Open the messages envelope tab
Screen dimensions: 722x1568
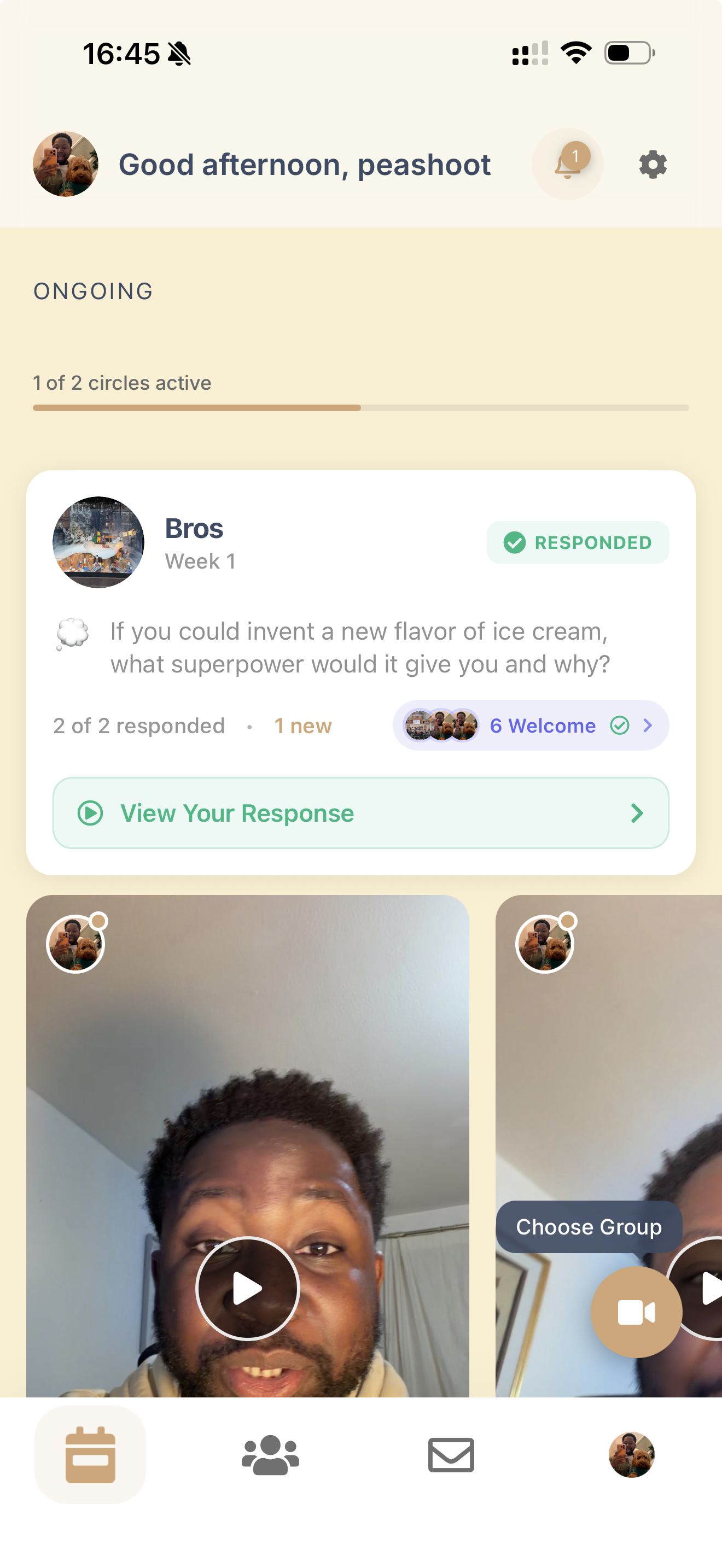click(451, 1455)
